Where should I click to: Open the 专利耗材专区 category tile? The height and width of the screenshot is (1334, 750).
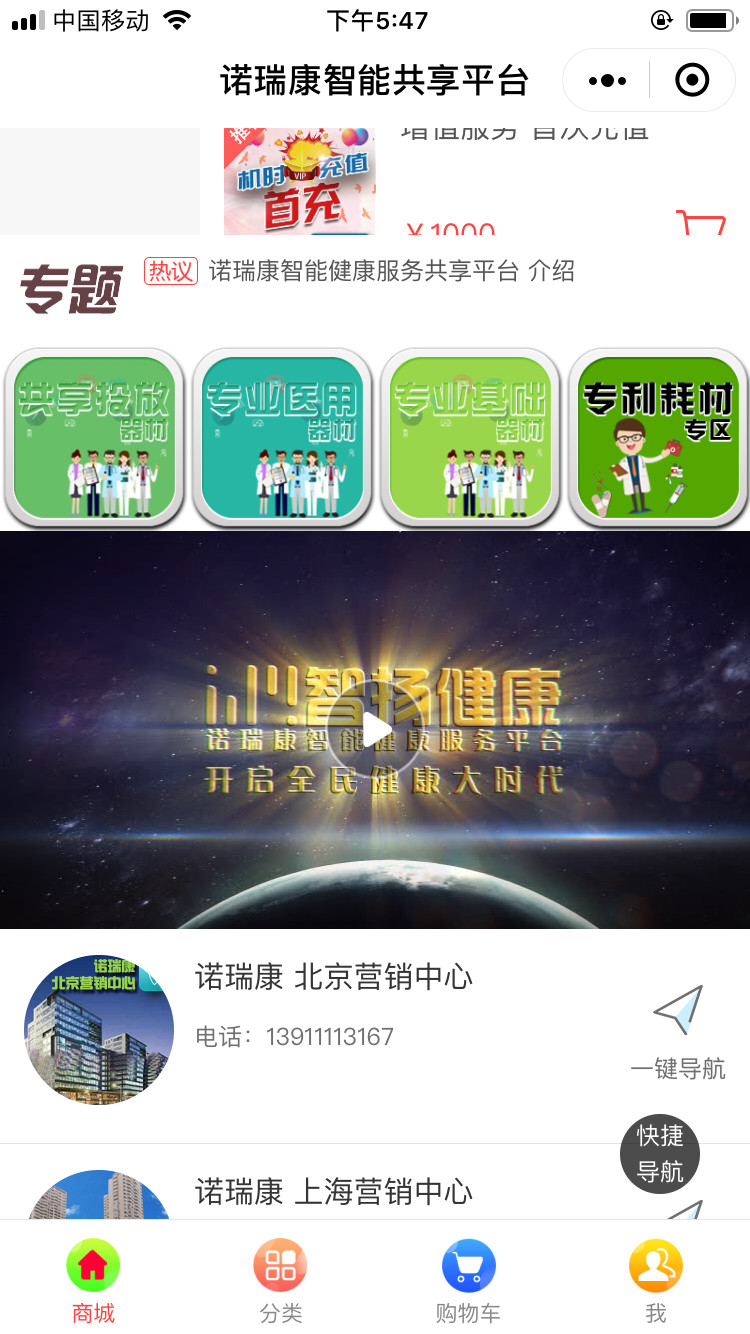[x=658, y=437]
